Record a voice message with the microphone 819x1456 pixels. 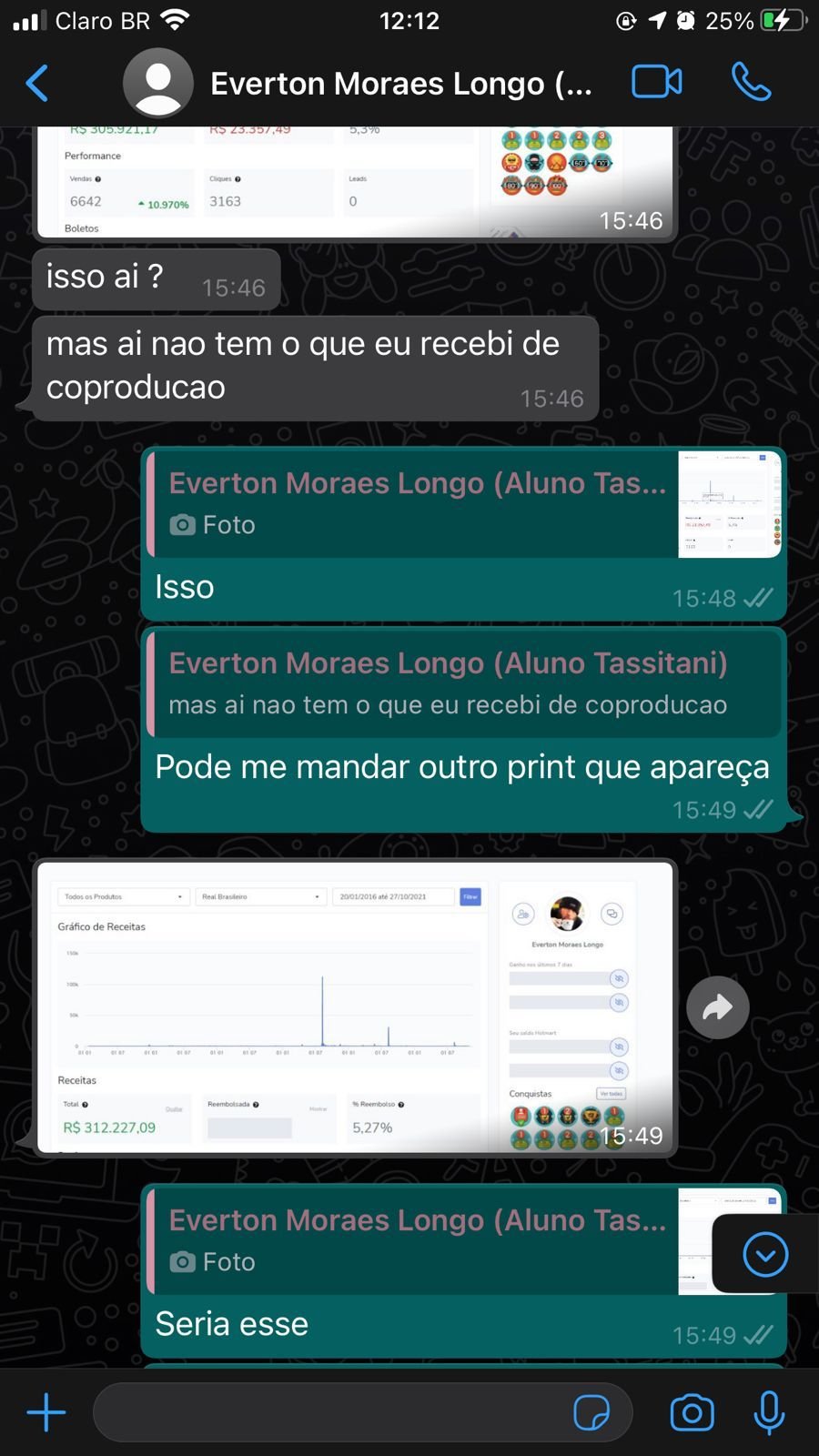(769, 1412)
